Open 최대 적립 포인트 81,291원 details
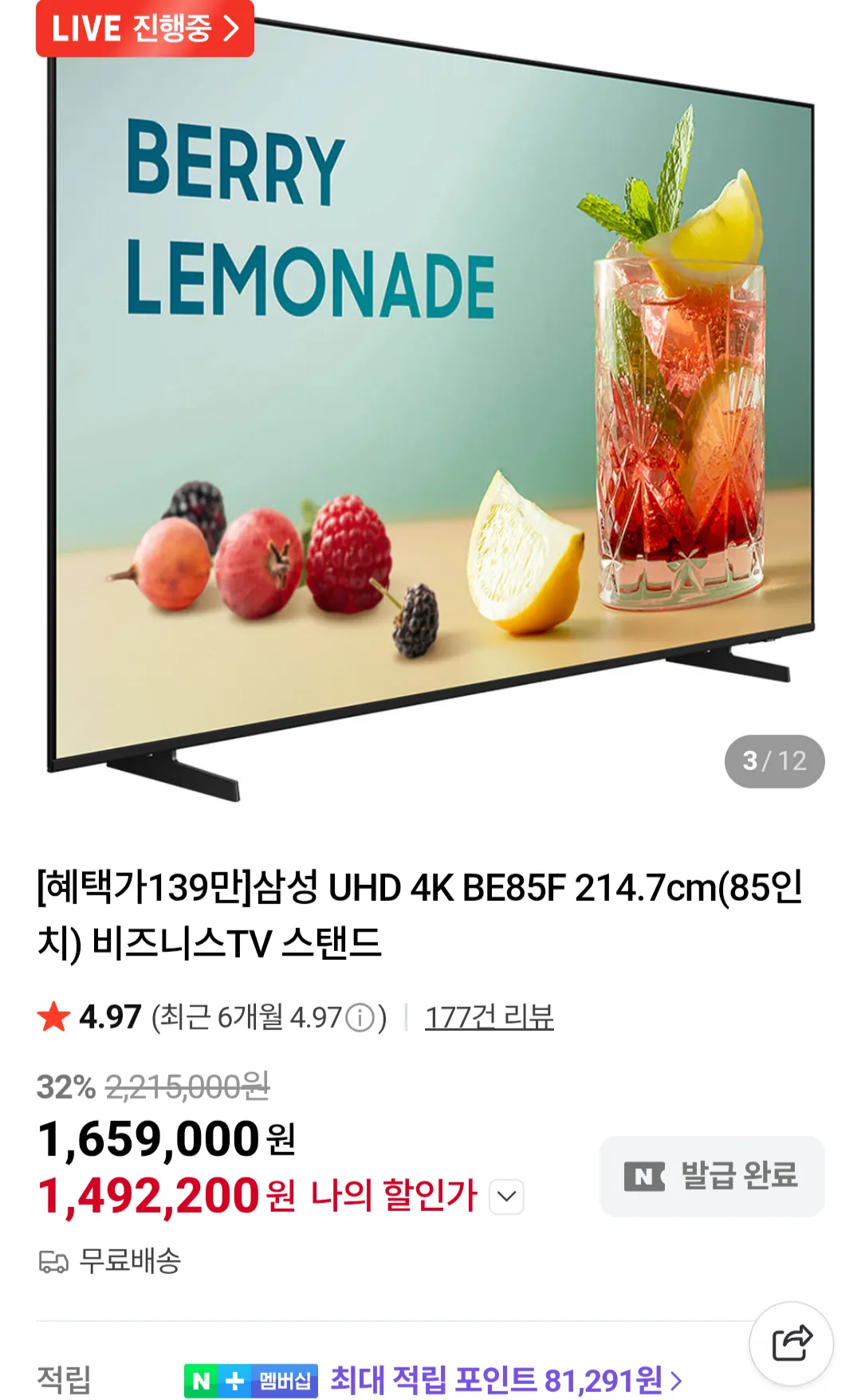This screenshot has height=1400, width=861. 506,1379
